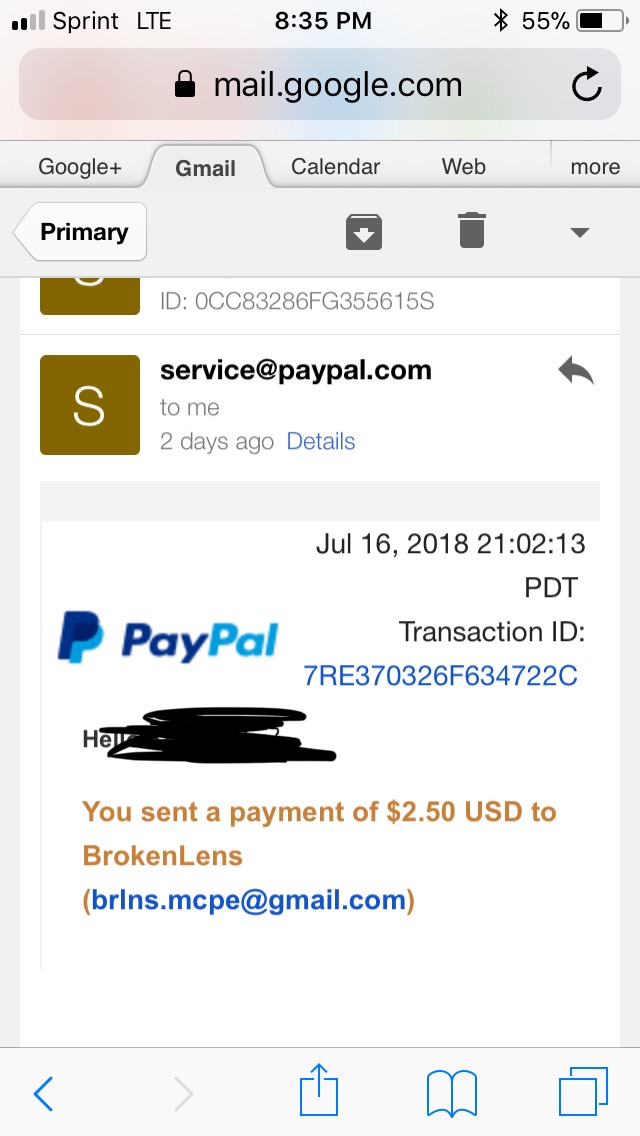Switch to the Google+ tab

click(x=80, y=167)
